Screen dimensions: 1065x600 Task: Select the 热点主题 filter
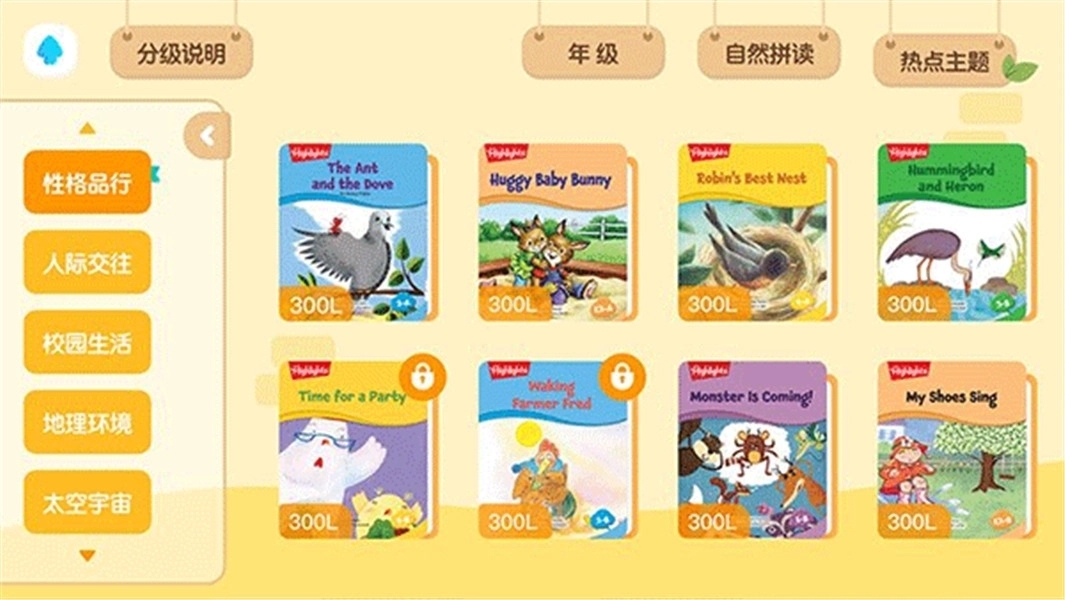944,62
